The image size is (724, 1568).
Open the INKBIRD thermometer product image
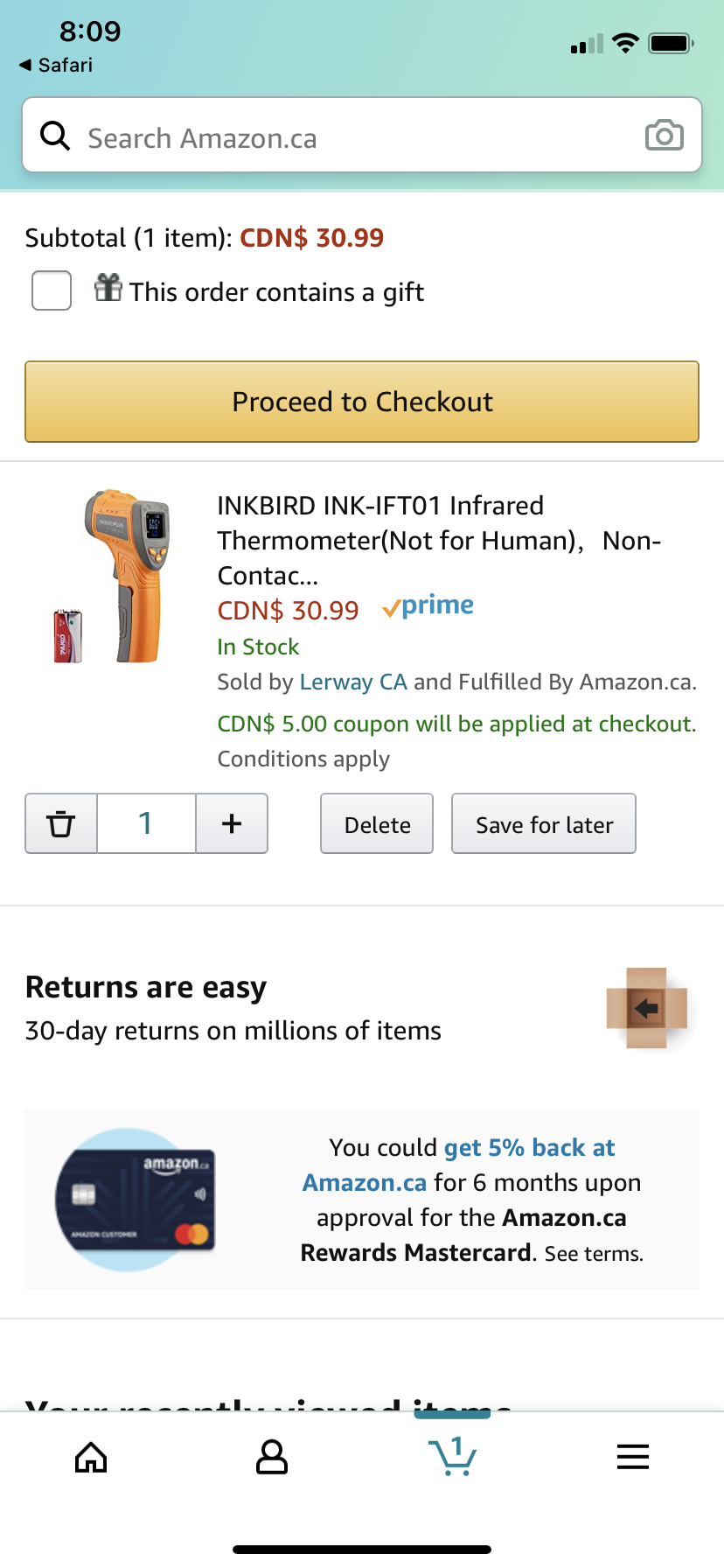pyautogui.click(x=113, y=576)
